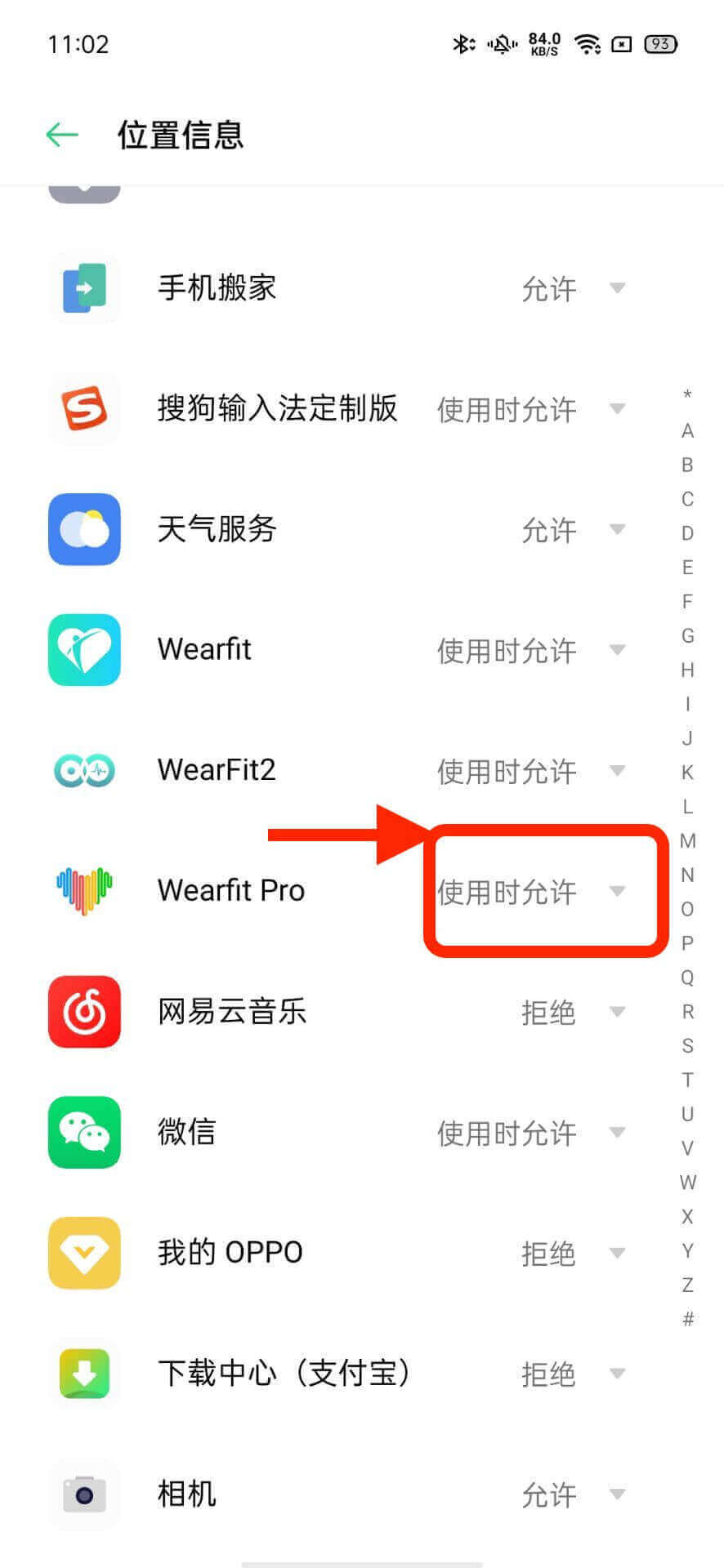Go back from 位置信息 page
724x1568 pixels.
[62, 135]
